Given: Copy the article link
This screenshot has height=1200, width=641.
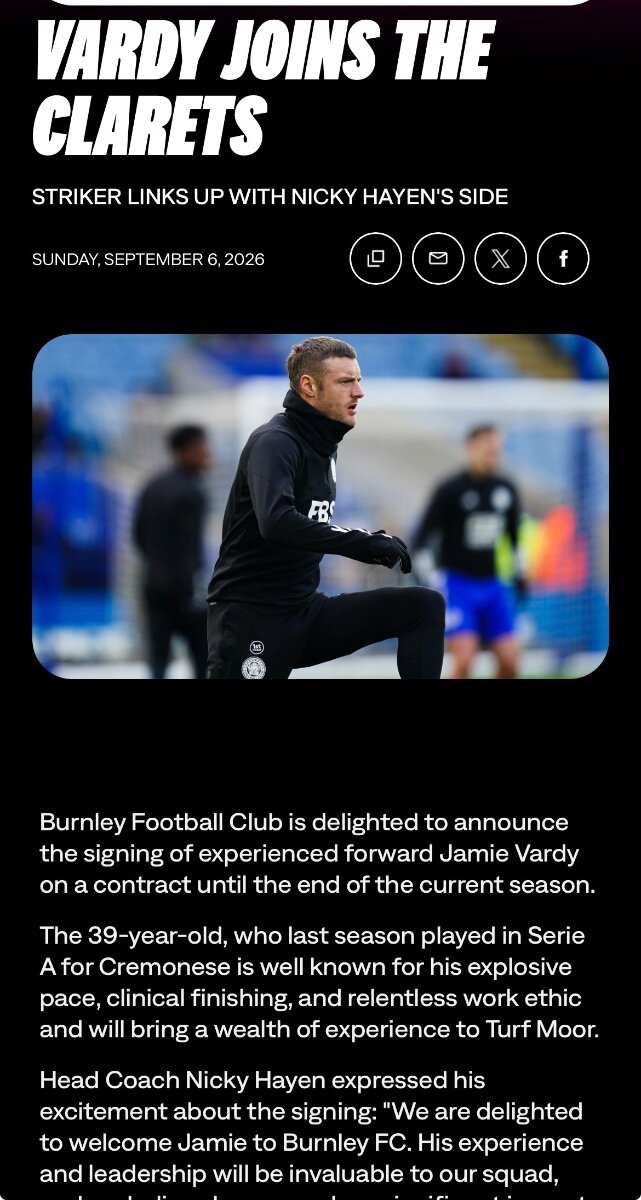Looking at the screenshot, I should coord(375,259).
